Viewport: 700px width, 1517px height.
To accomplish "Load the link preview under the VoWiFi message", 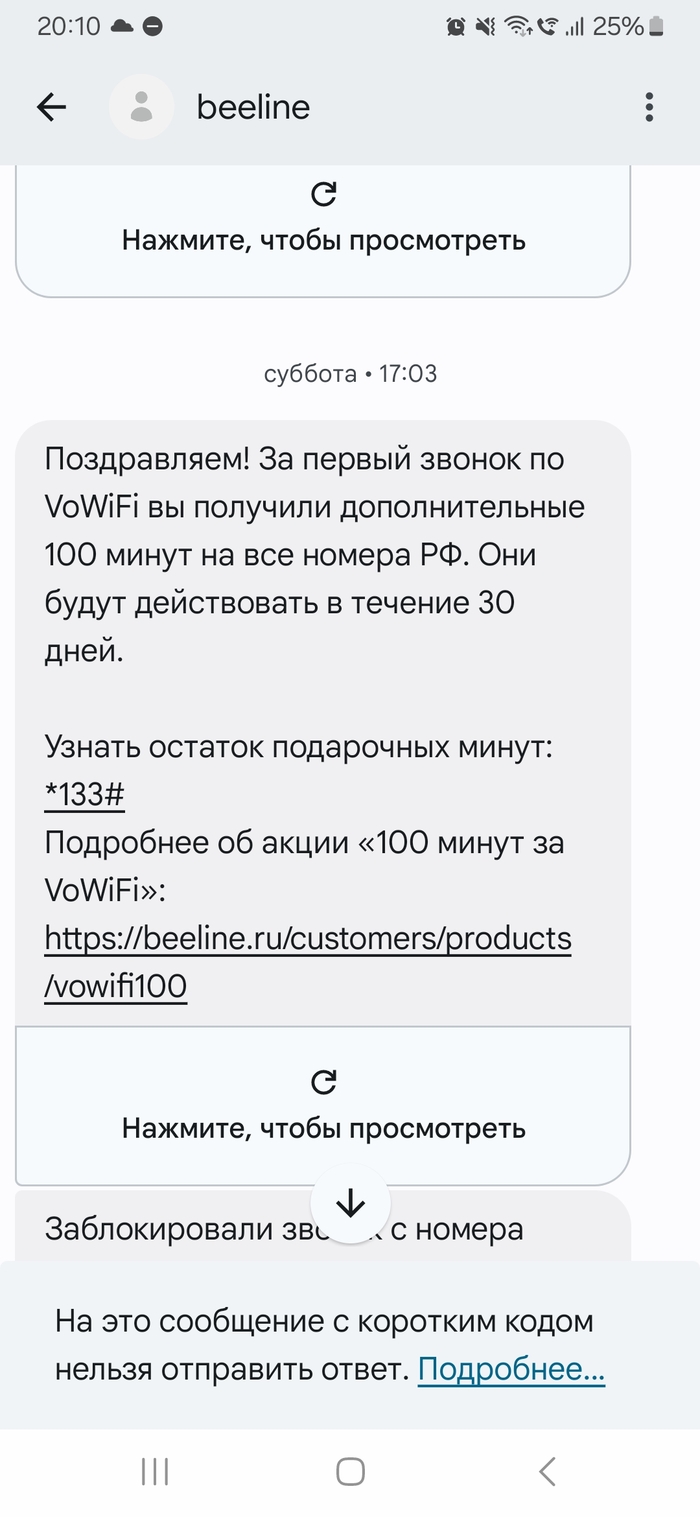I will 323,1105.
